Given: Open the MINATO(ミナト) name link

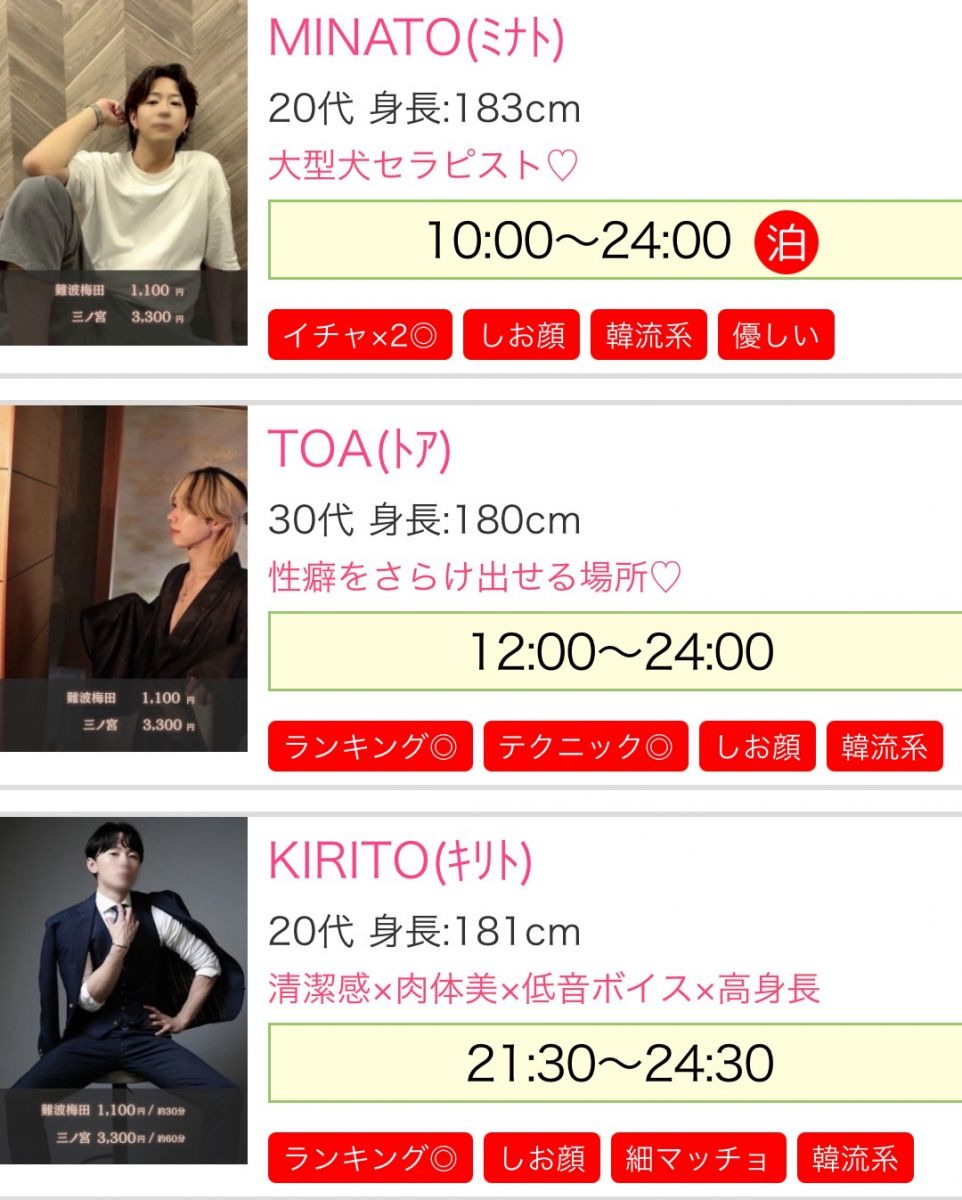Looking at the screenshot, I should click(x=416, y=40).
